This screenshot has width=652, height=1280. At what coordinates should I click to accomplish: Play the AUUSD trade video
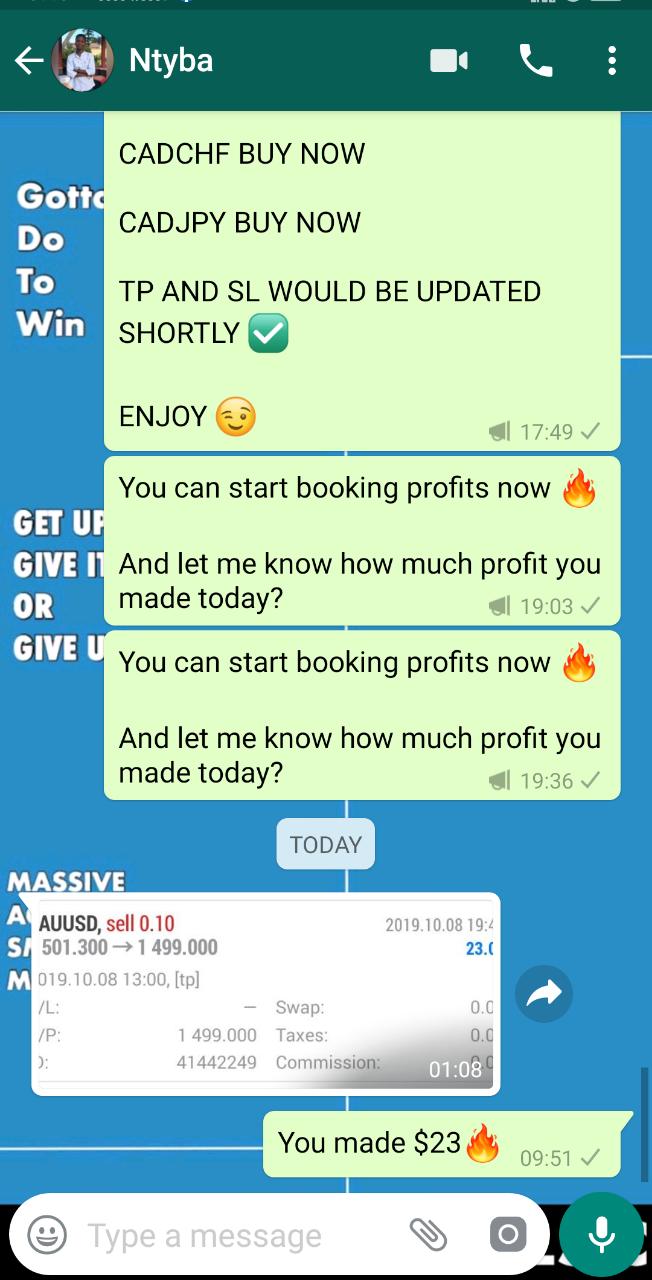265,993
